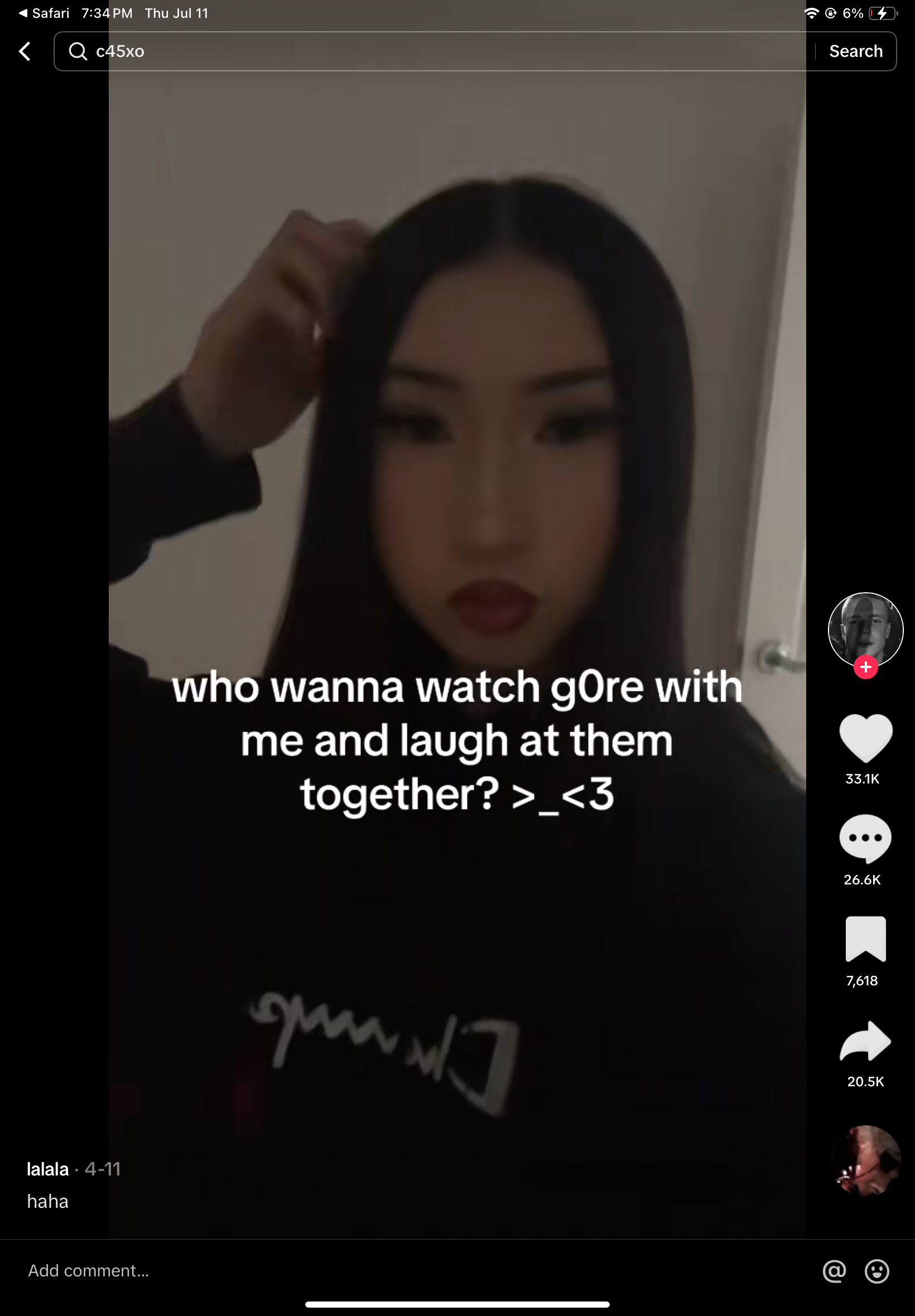The height and width of the screenshot is (1316, 915).
Task: Open the spinning sound disc
Action: tap(865, 1161)
